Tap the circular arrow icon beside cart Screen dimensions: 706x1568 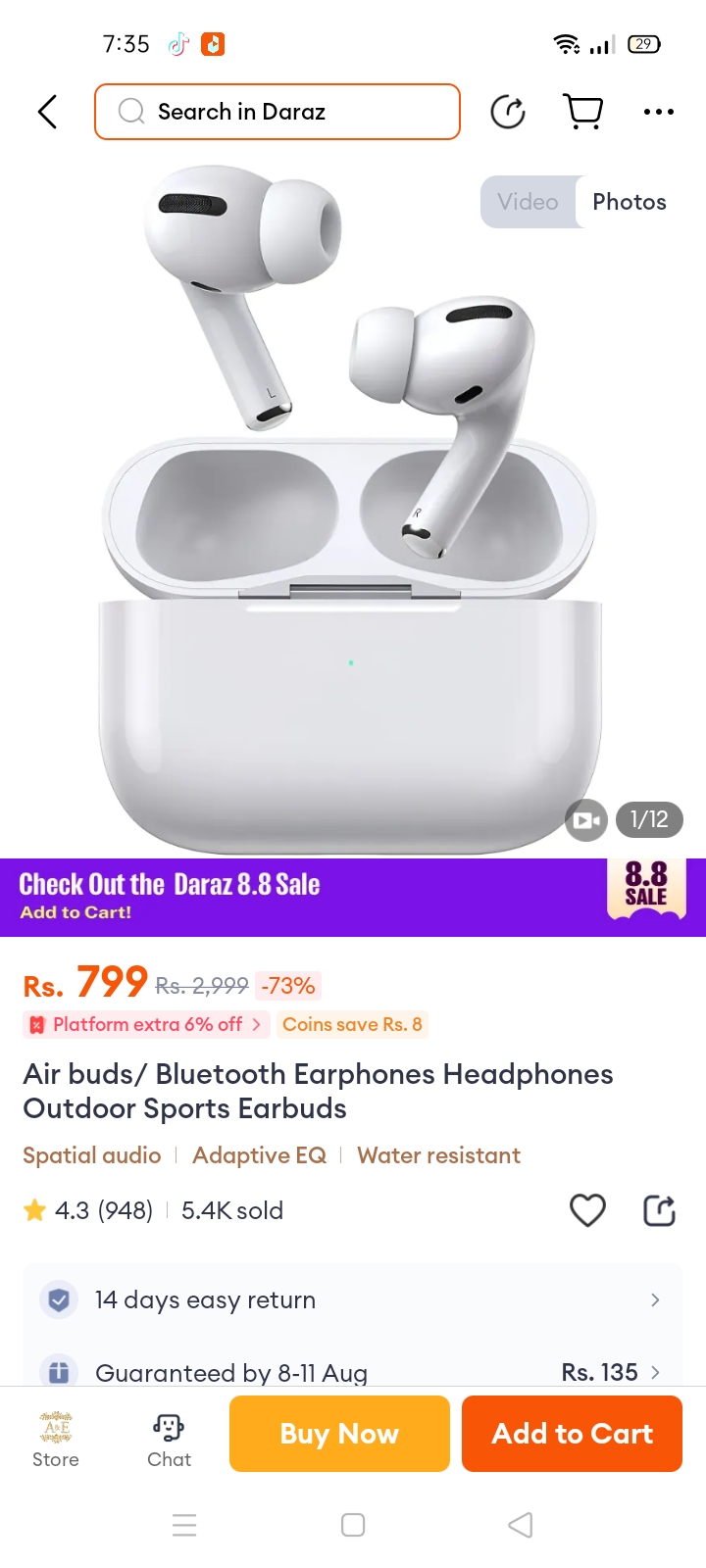pyautogui.click(x=508, y=112)
